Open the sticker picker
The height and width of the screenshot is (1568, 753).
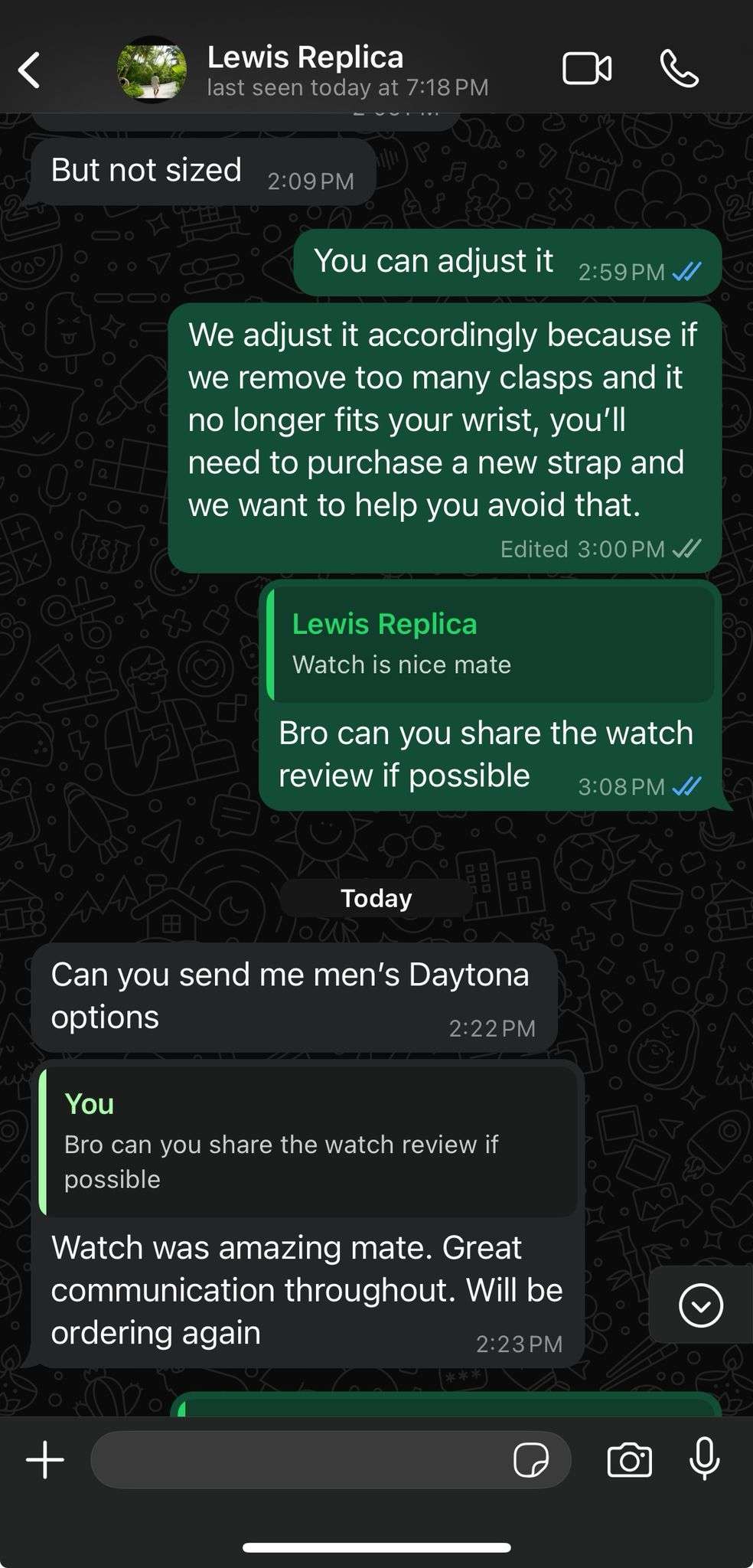click(531, 1460)
